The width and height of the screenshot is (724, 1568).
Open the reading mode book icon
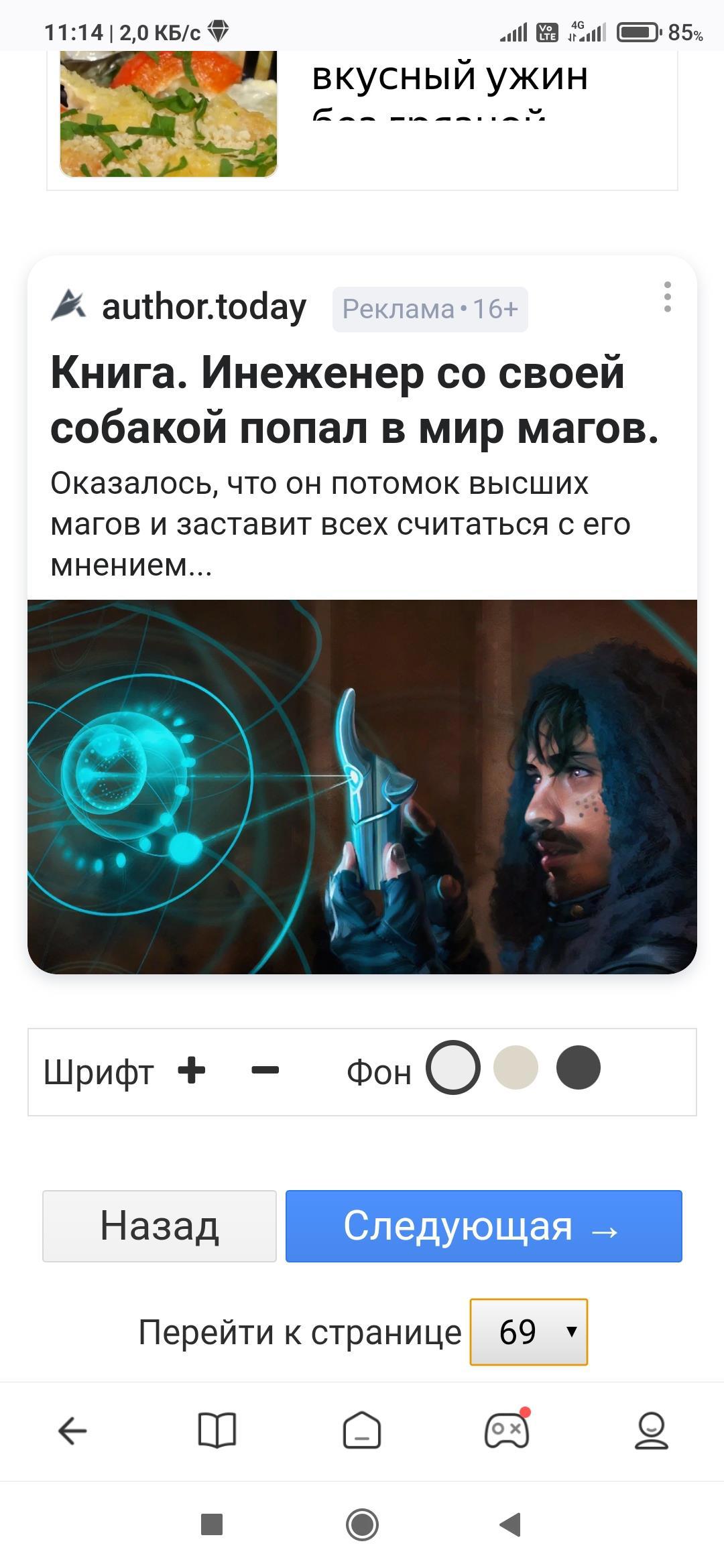point(217,1431)
